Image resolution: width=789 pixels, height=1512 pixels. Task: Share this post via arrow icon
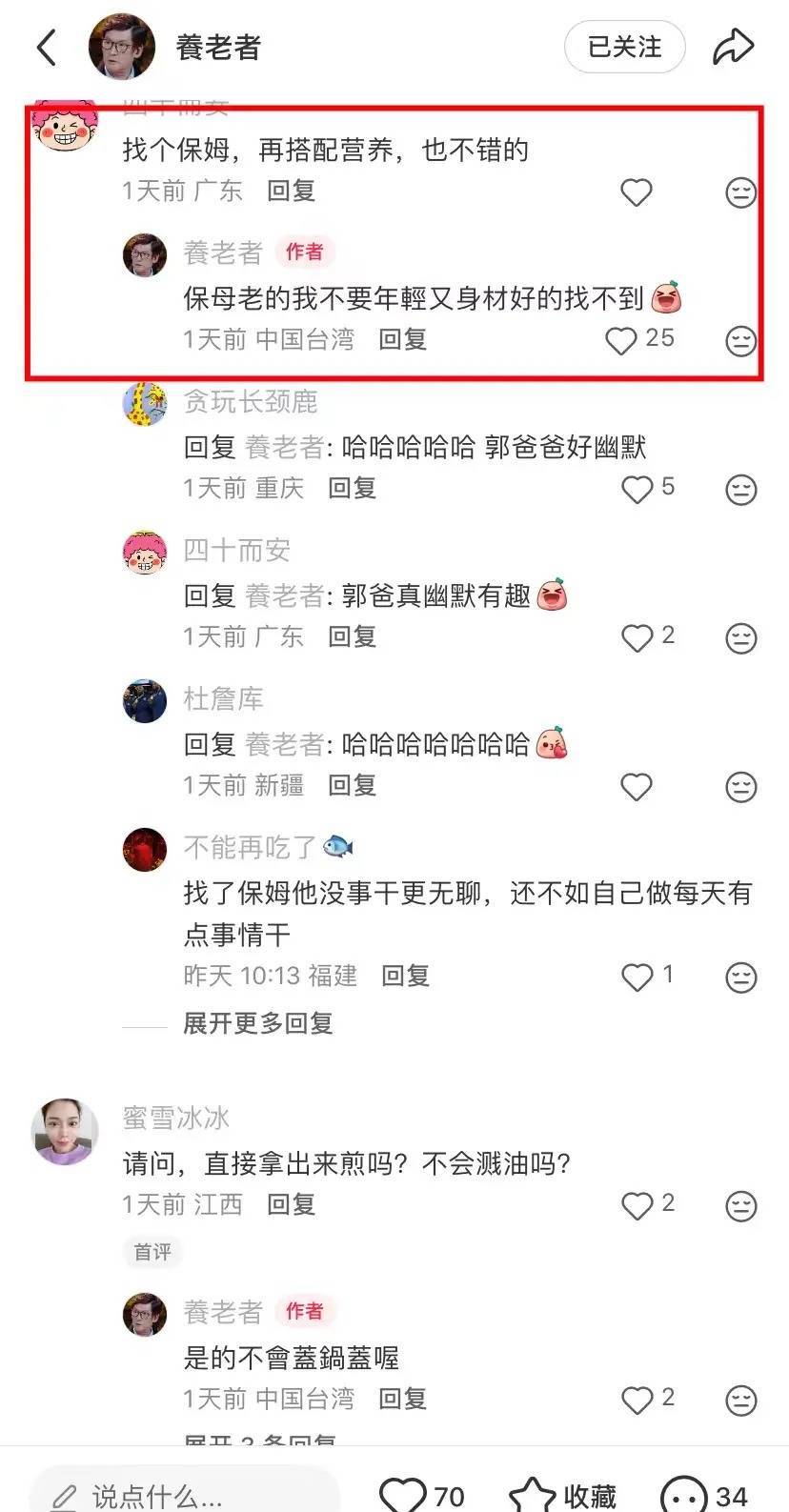coord(733,47)
